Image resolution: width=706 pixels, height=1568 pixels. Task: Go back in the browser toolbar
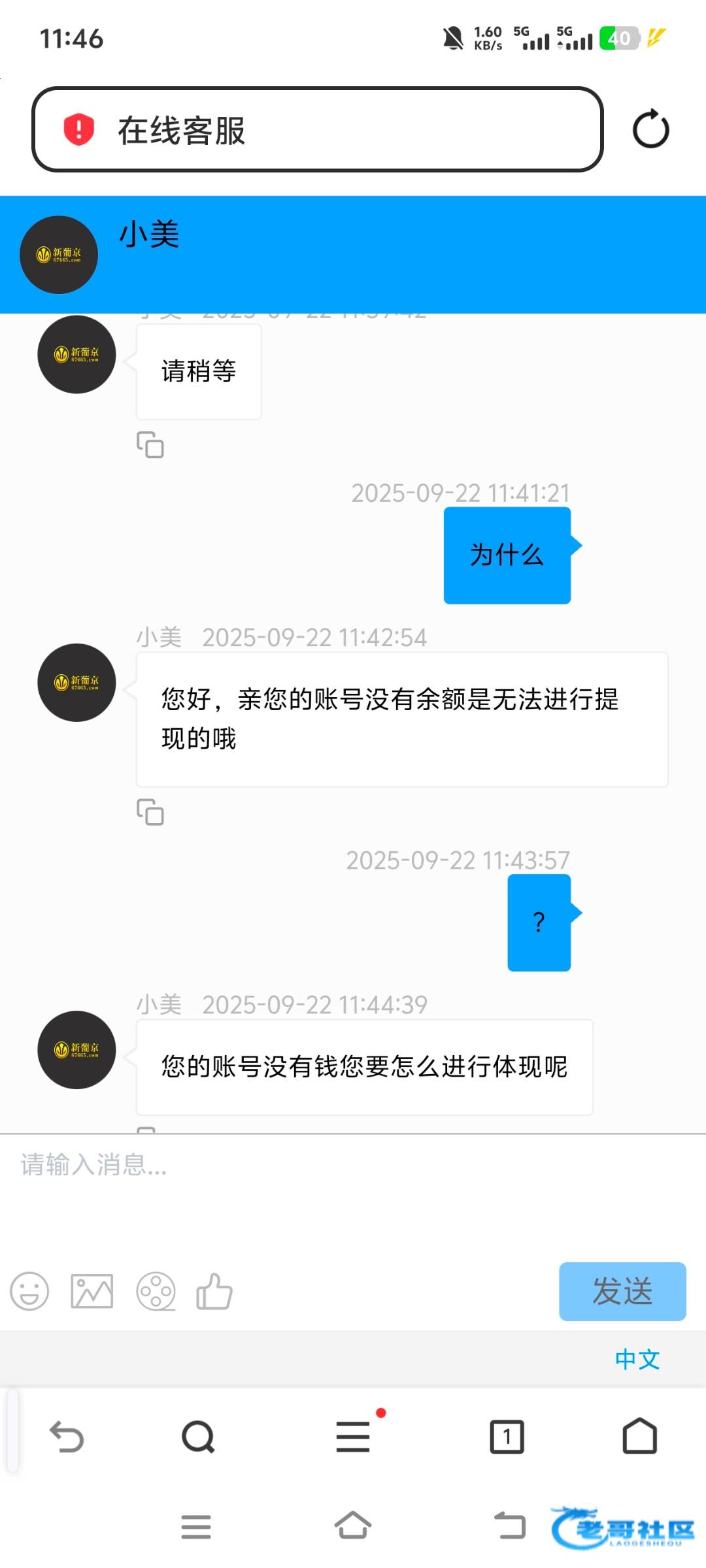coord(67,1437)
